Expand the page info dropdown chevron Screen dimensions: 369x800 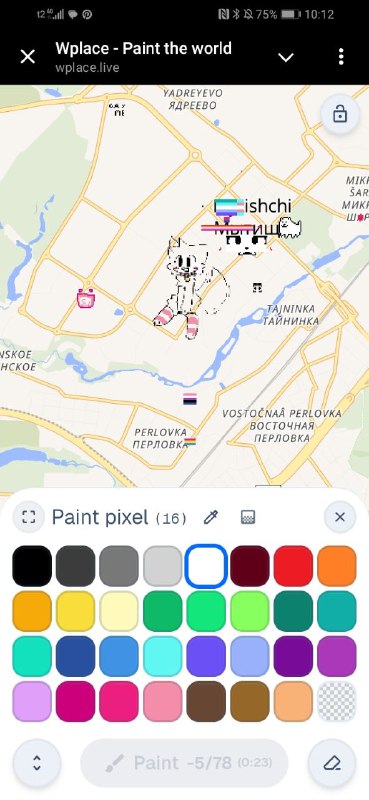coord(286,57)
